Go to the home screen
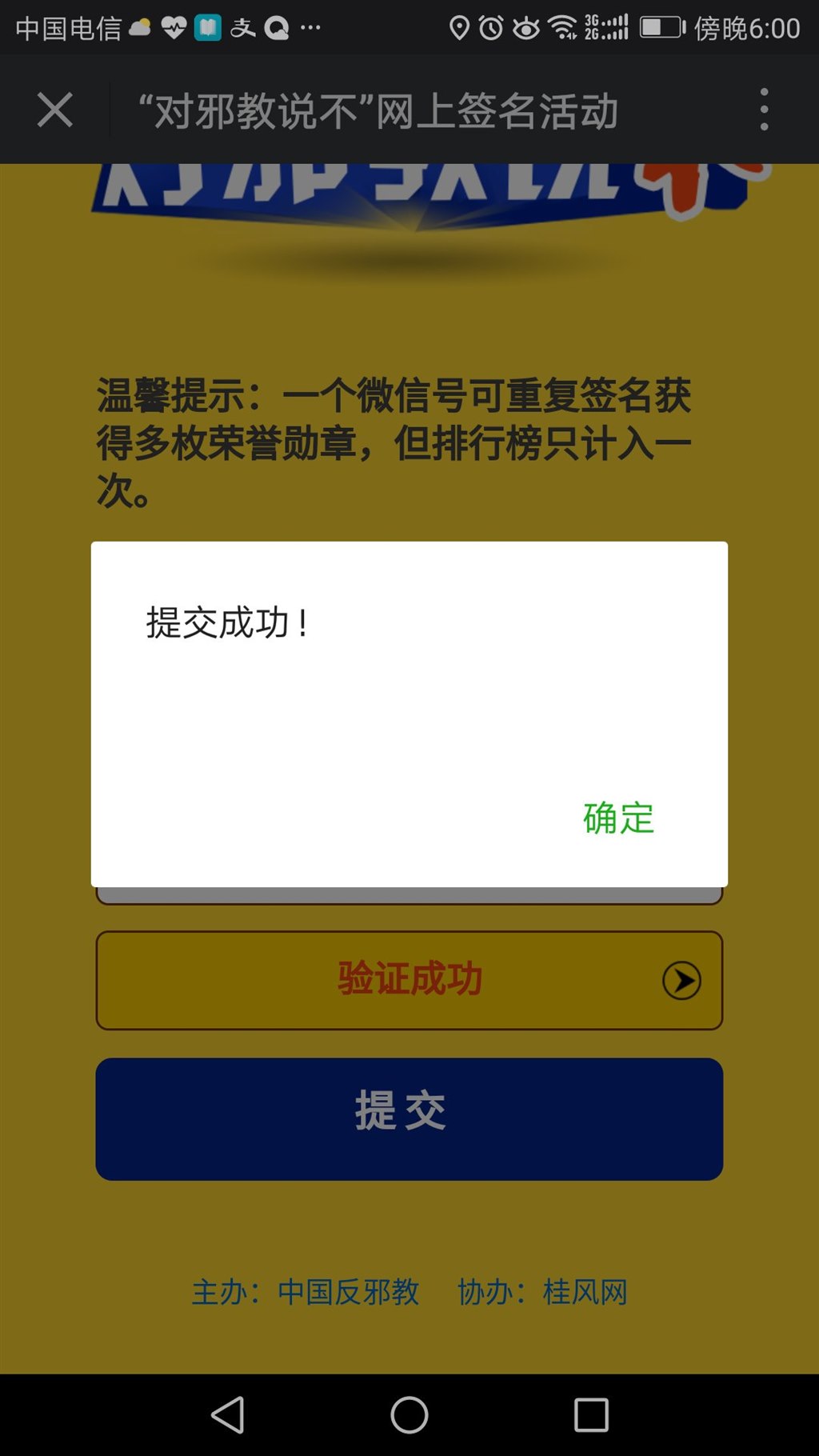Screen dimensions: 819x1456 coord(409,1415)
